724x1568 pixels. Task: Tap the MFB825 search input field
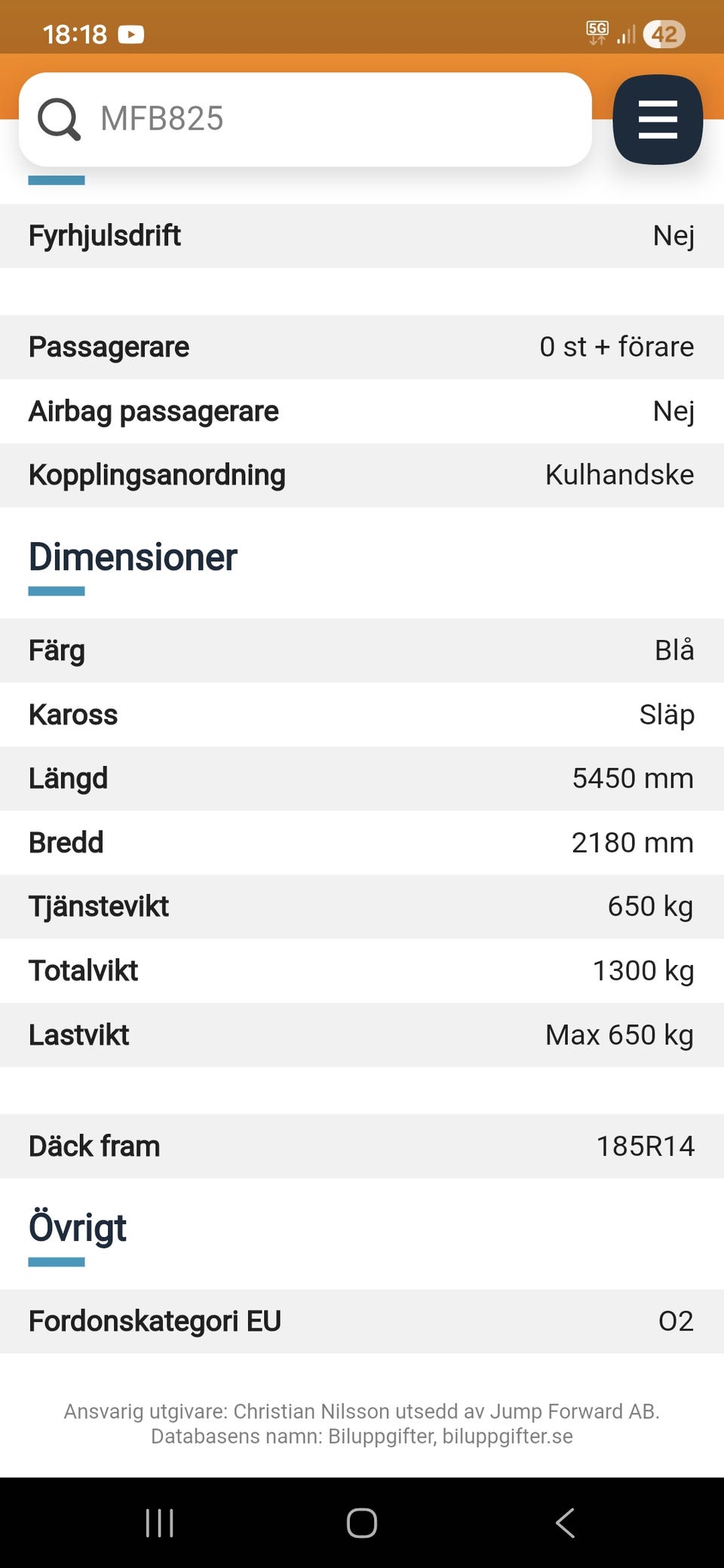[x=302, y=118]
